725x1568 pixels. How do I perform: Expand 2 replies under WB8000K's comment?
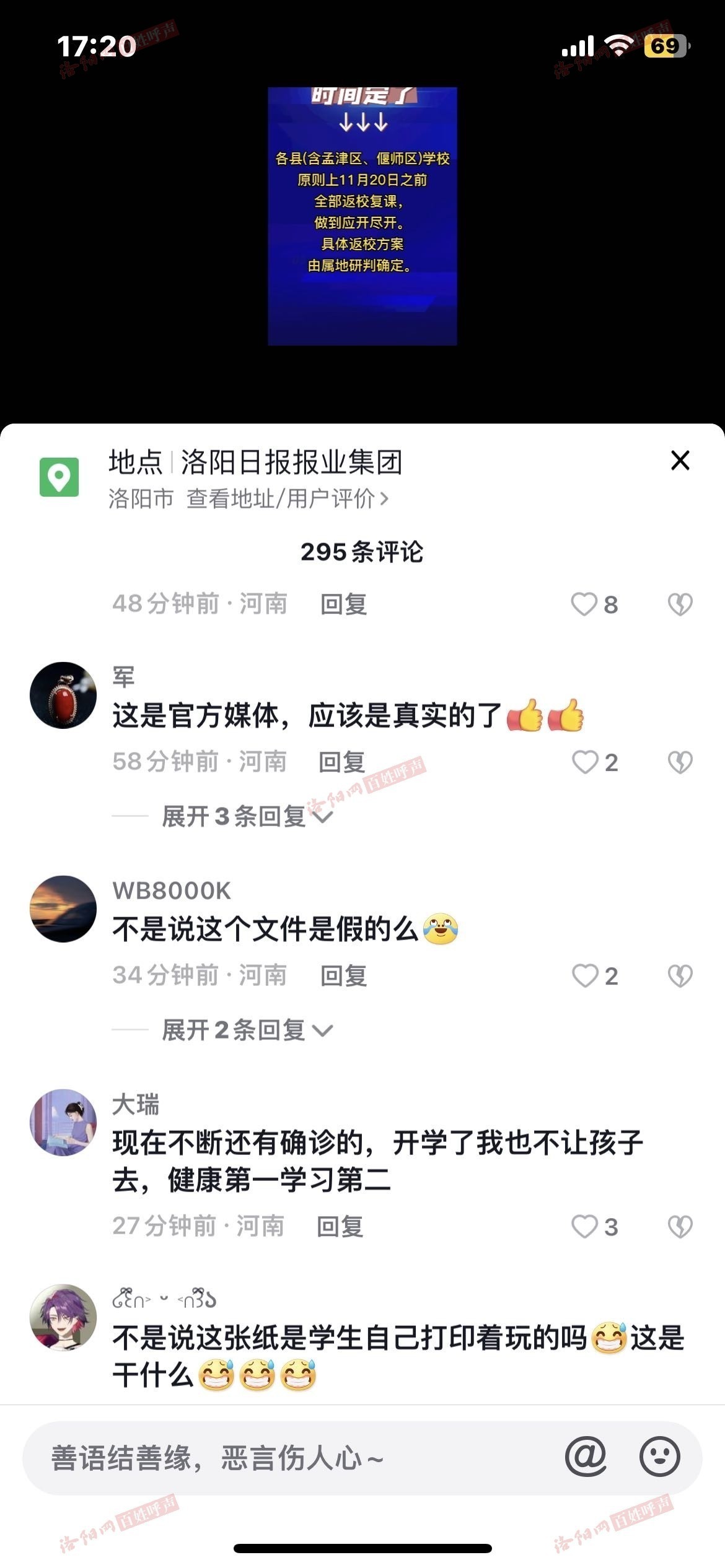click(x=247, y=1030)
